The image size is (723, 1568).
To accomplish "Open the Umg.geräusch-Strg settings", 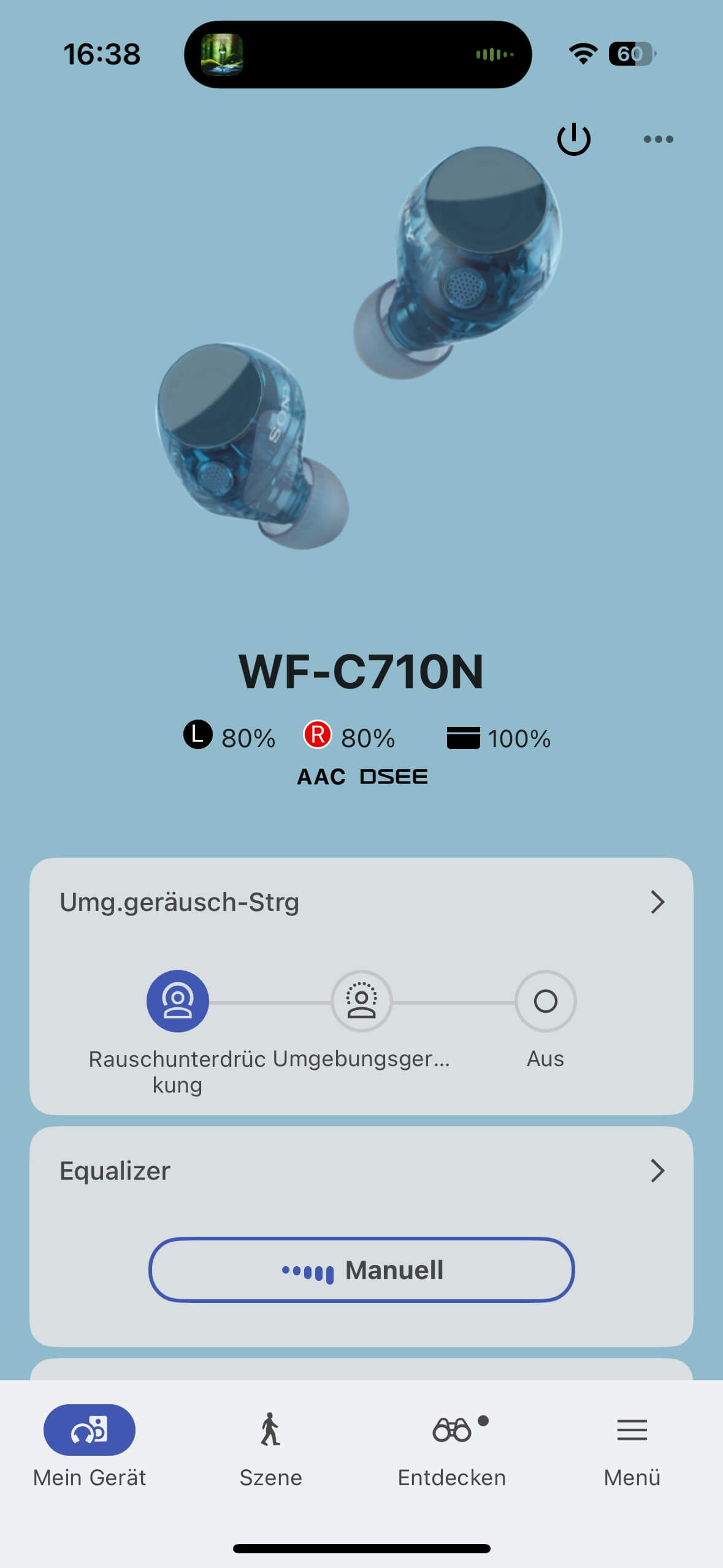I will 657,902.
